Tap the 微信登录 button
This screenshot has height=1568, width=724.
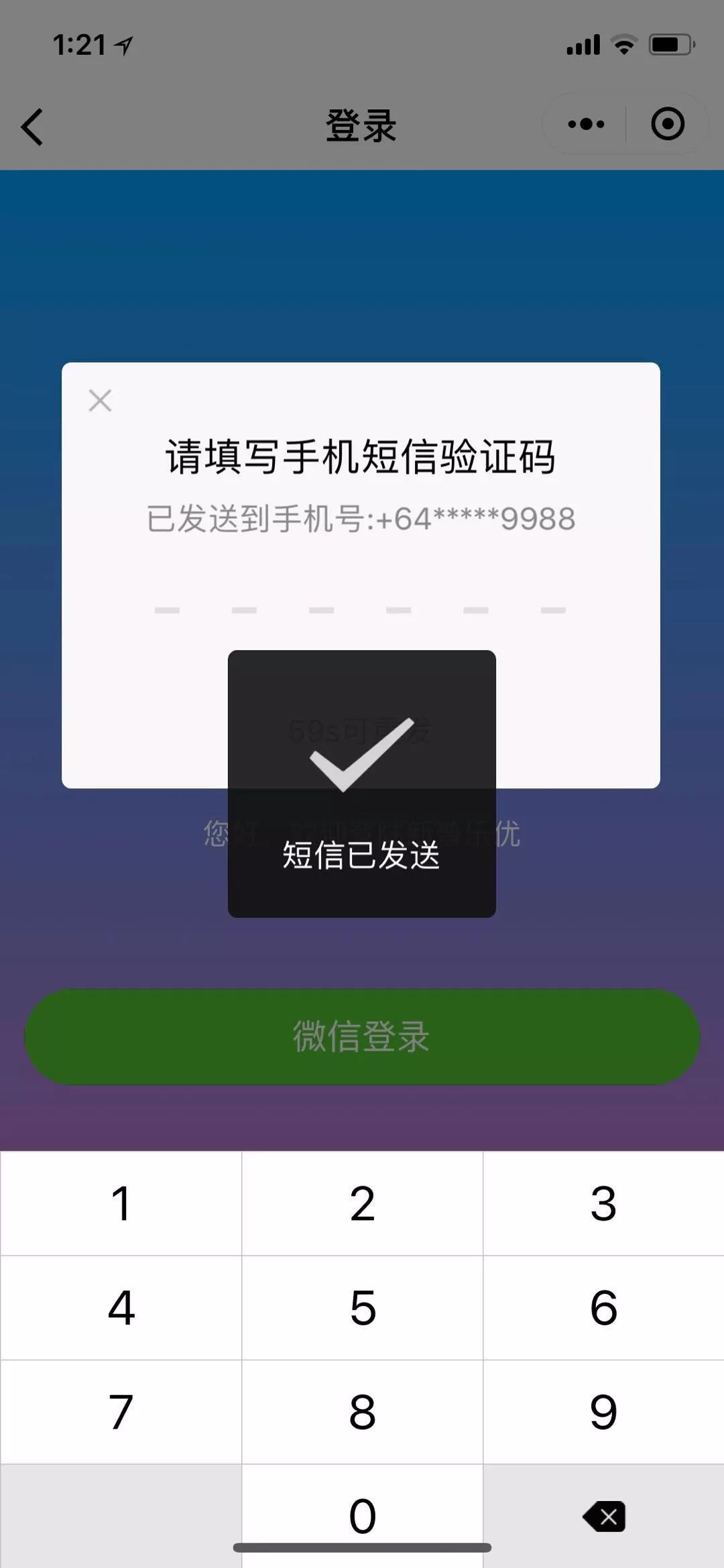tap(362, 1036)
